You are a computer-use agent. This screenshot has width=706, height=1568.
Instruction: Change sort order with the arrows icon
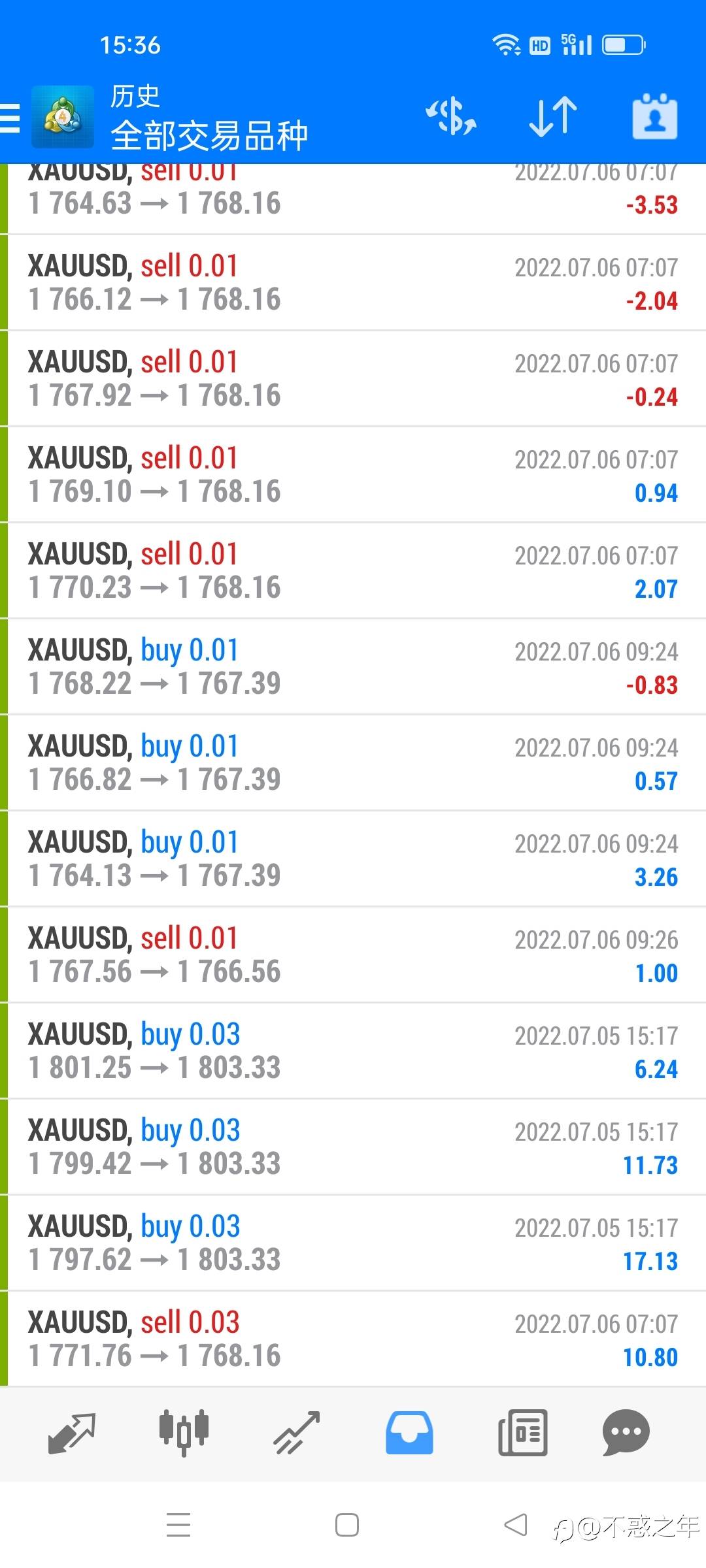552,117
